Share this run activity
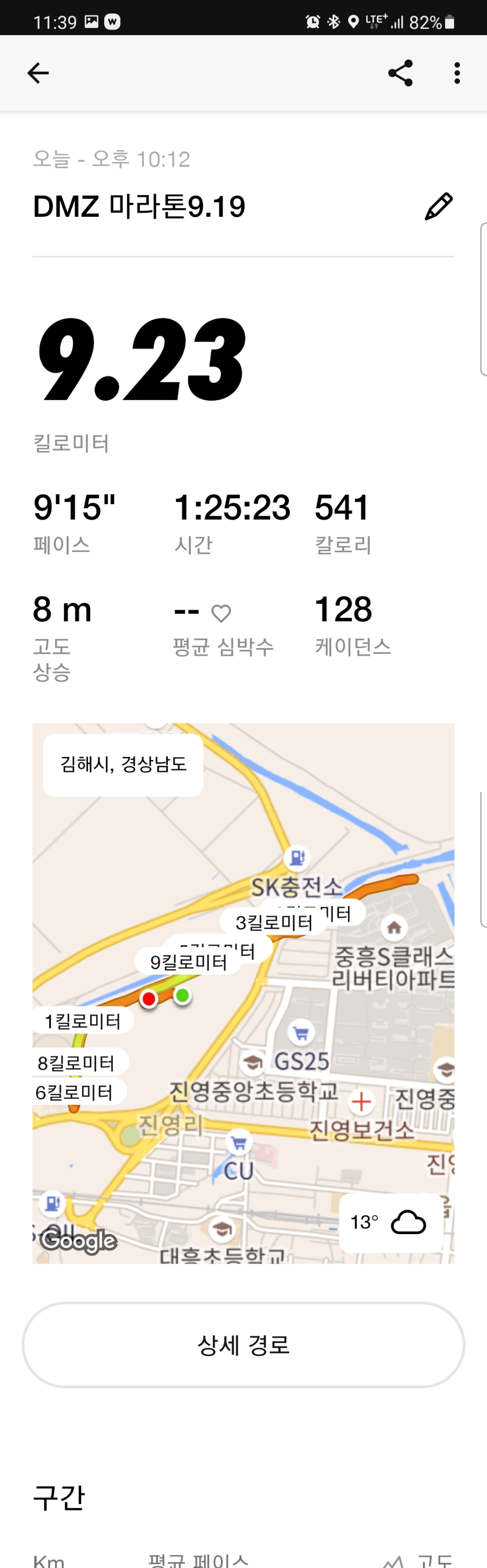 click(x=400, y=73)
